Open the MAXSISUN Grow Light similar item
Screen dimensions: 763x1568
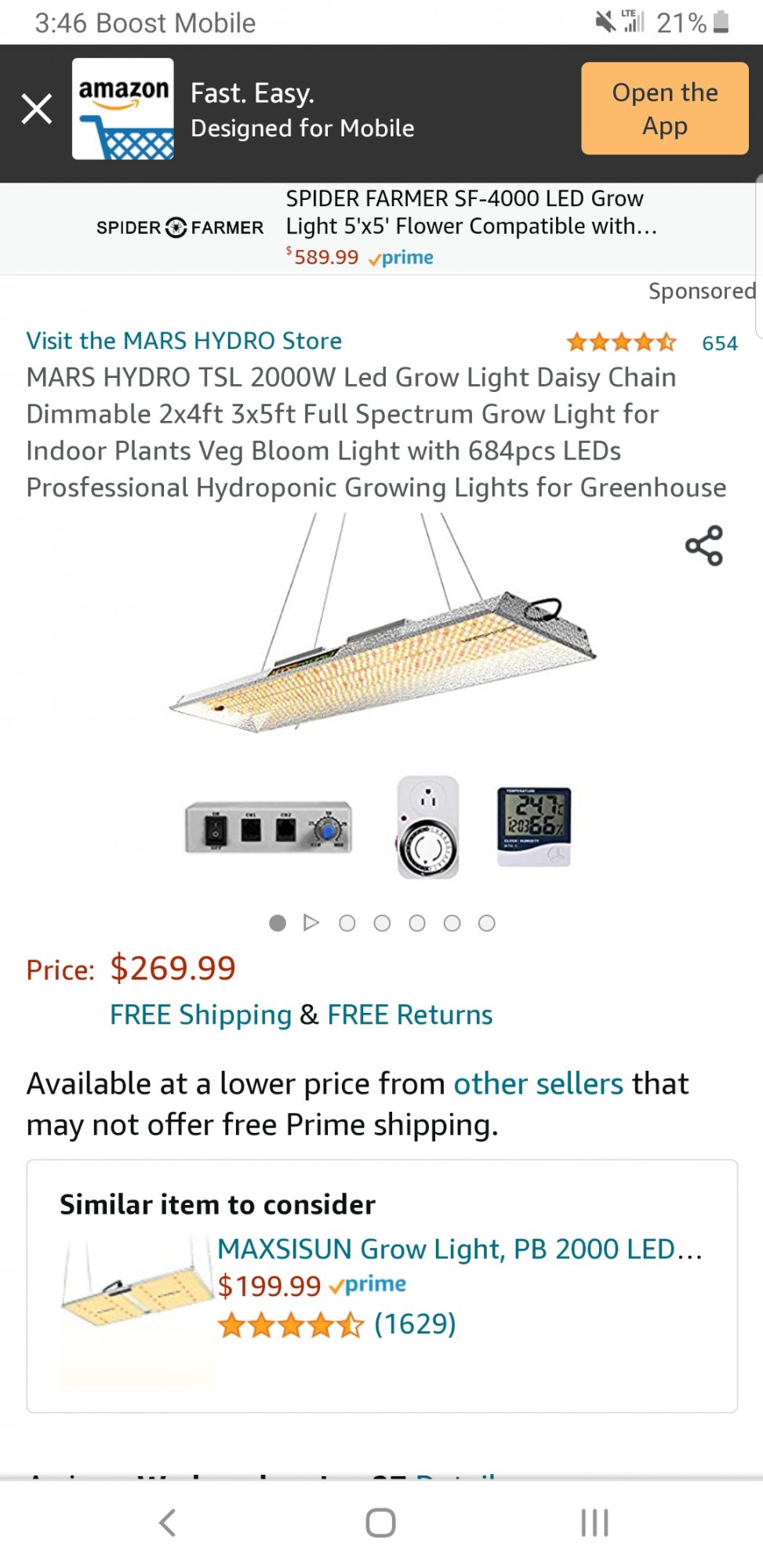tap(459, 1249)
